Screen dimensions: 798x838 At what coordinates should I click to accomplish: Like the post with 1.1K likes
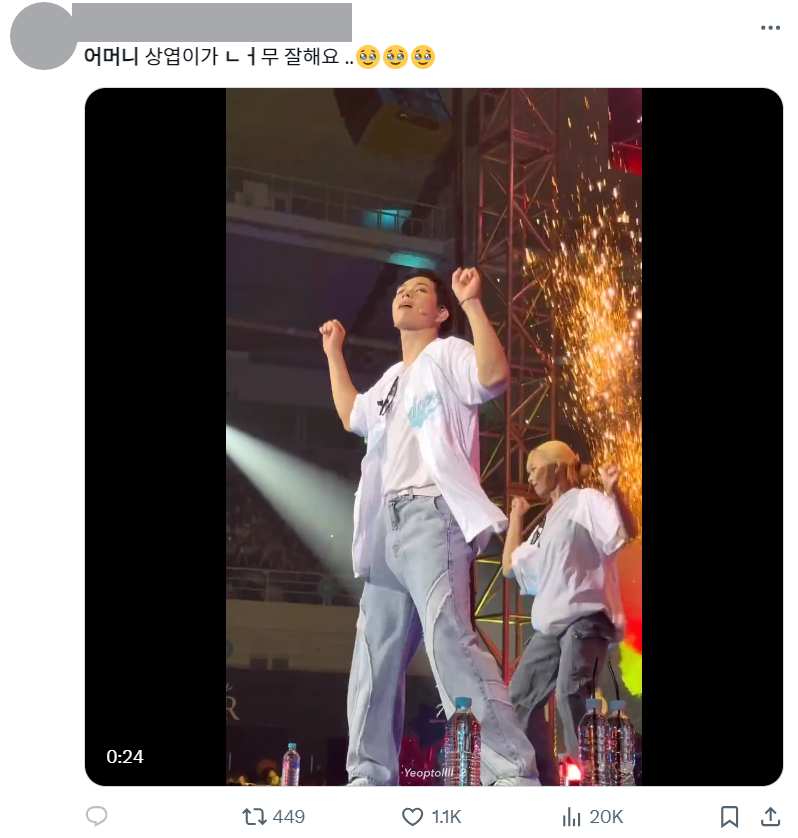tap(413, 816)
